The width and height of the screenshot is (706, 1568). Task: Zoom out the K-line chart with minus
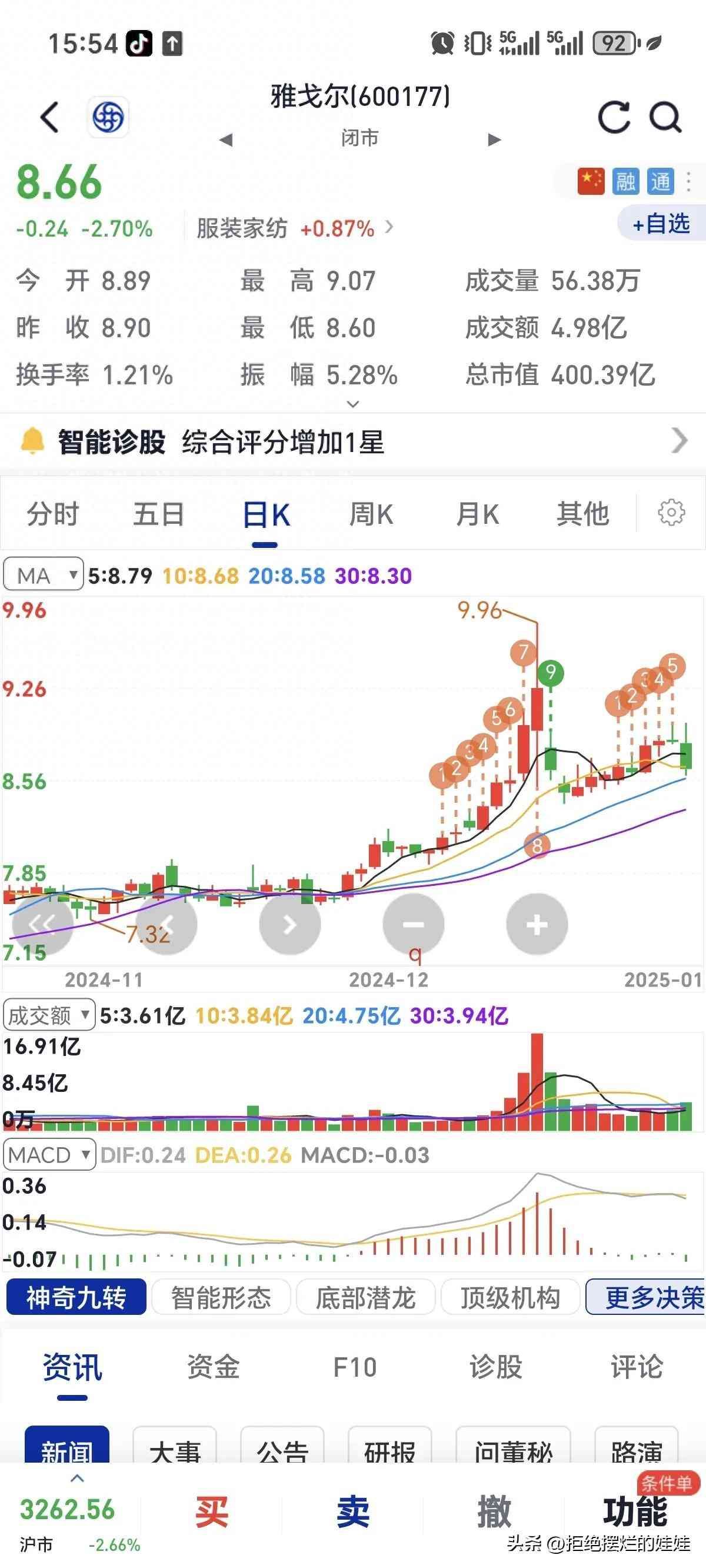point(413,925)
